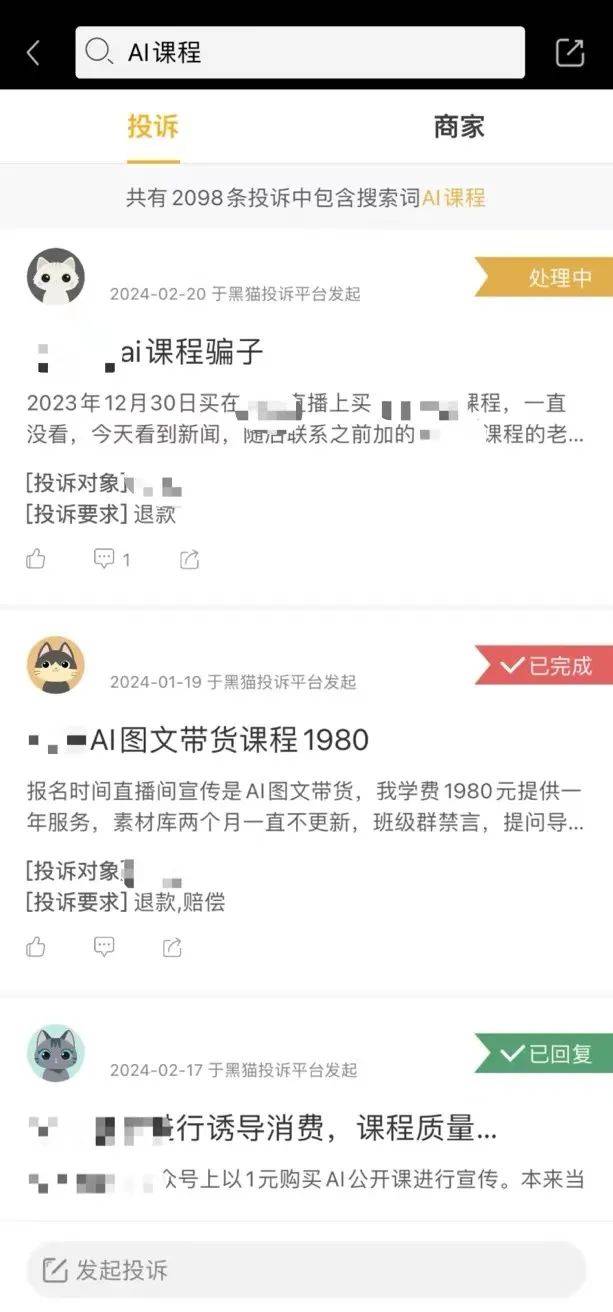Switch to the 商家 tab
The width and height of the screenshot is (613, 1312).
459,127
